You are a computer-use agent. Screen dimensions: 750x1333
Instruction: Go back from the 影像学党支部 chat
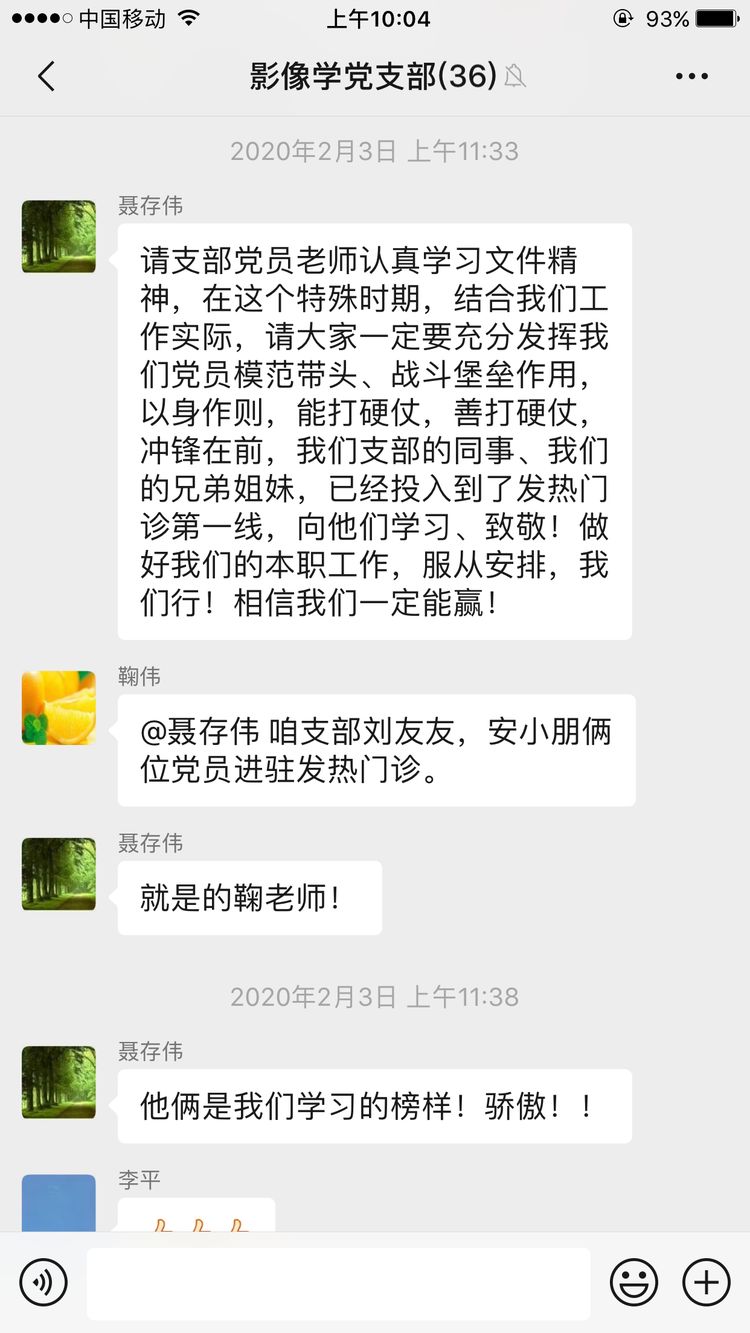click(46, 77)
